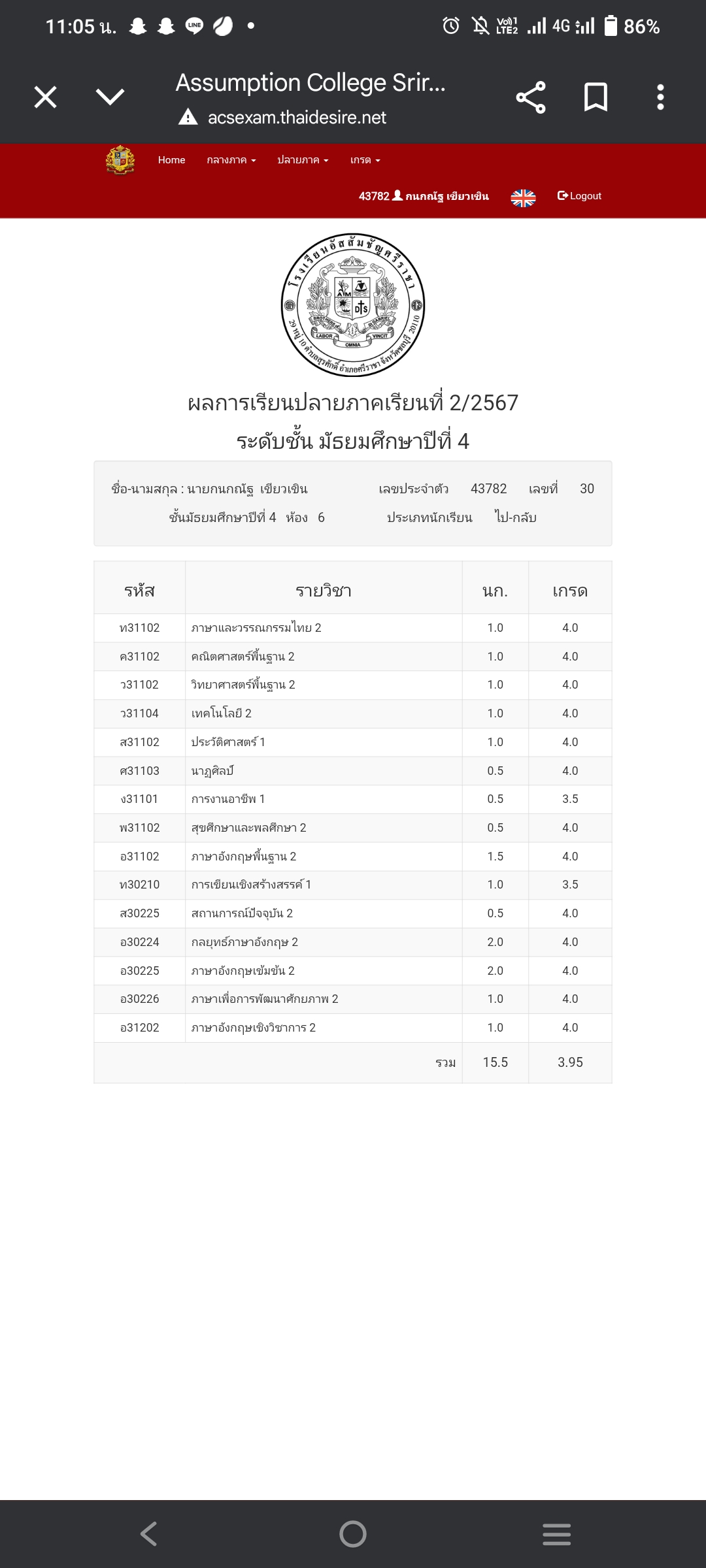Screen dimensions: 706x1568
Task: Minimize the browser with the down chevron
Action: pos(110,97)
